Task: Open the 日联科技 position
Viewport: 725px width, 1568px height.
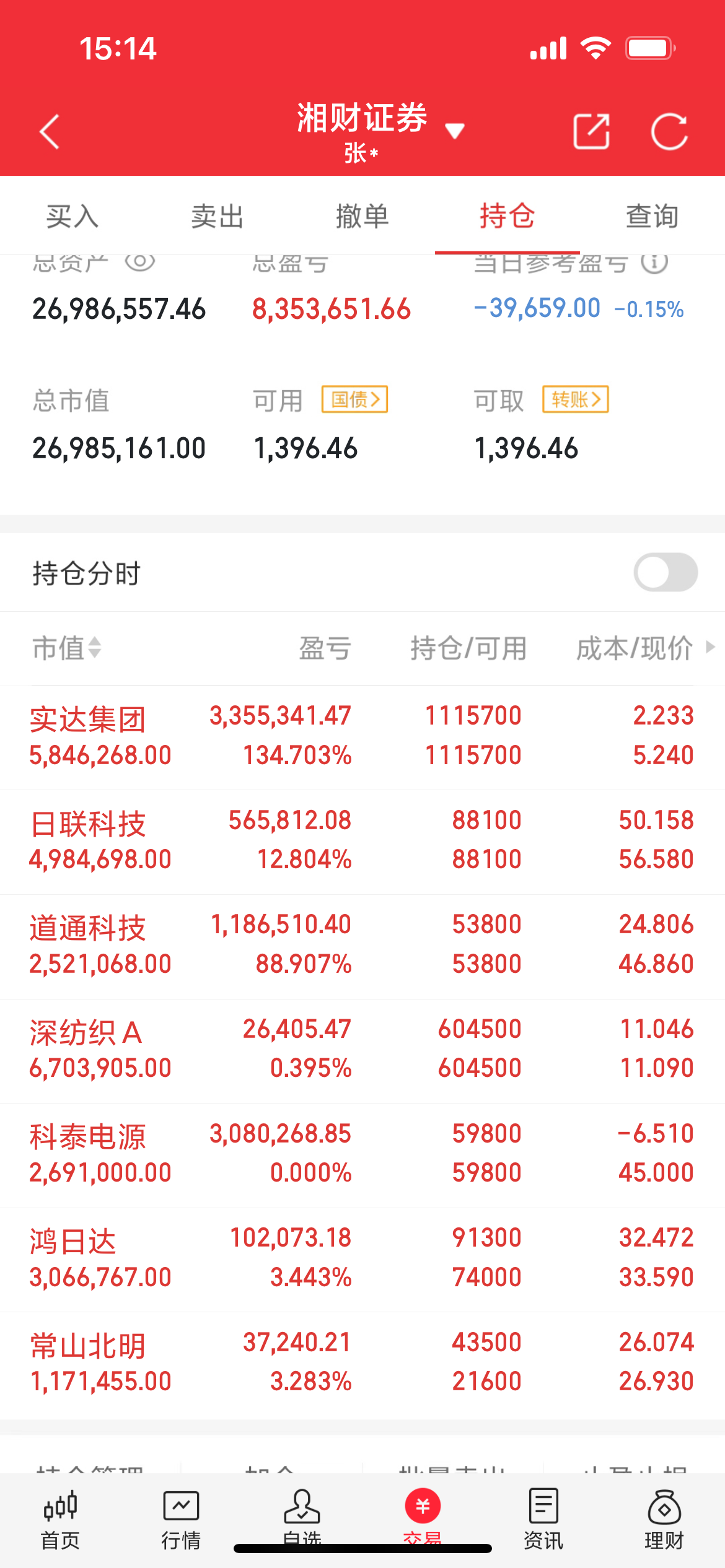Action: (x=362, y=841)
